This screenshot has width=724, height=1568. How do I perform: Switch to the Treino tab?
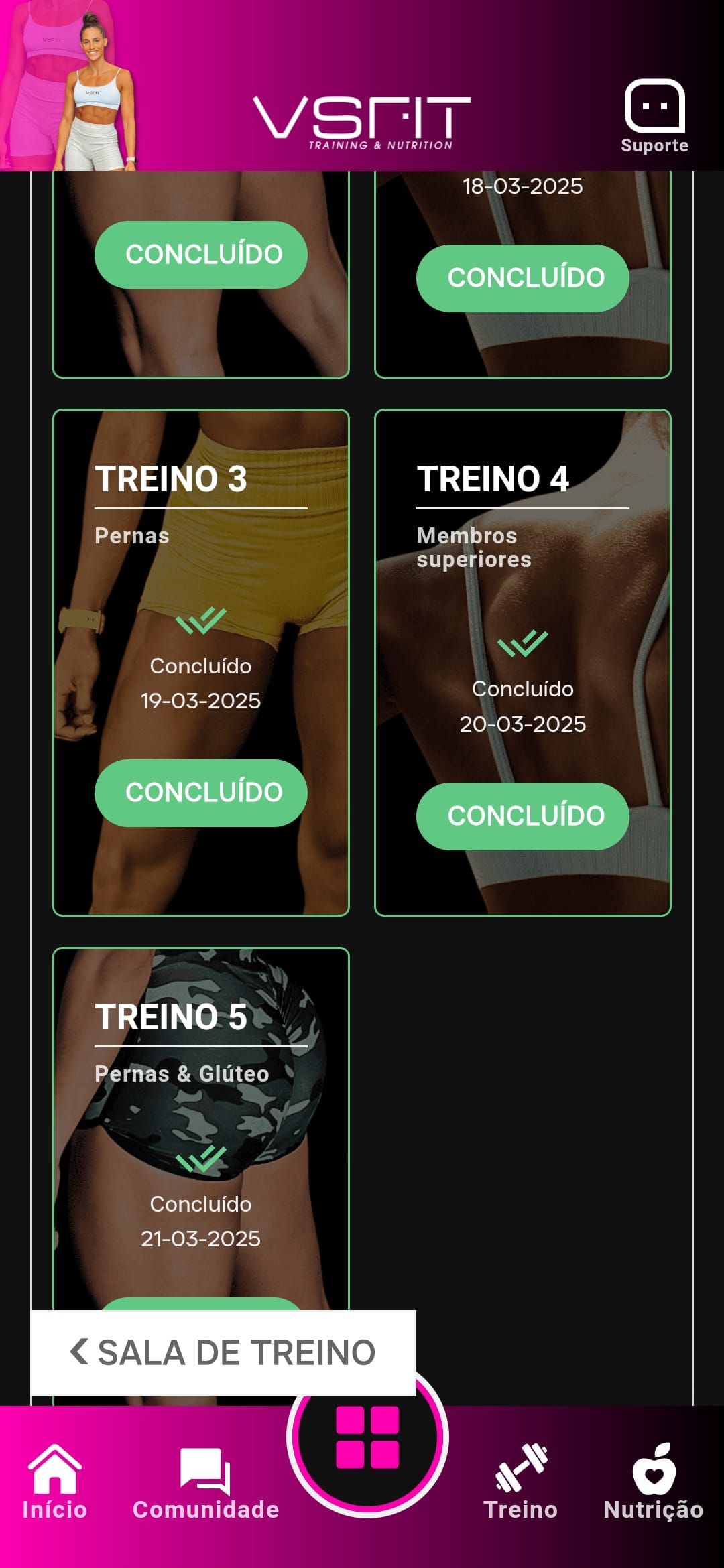(x=521, y=1482)
